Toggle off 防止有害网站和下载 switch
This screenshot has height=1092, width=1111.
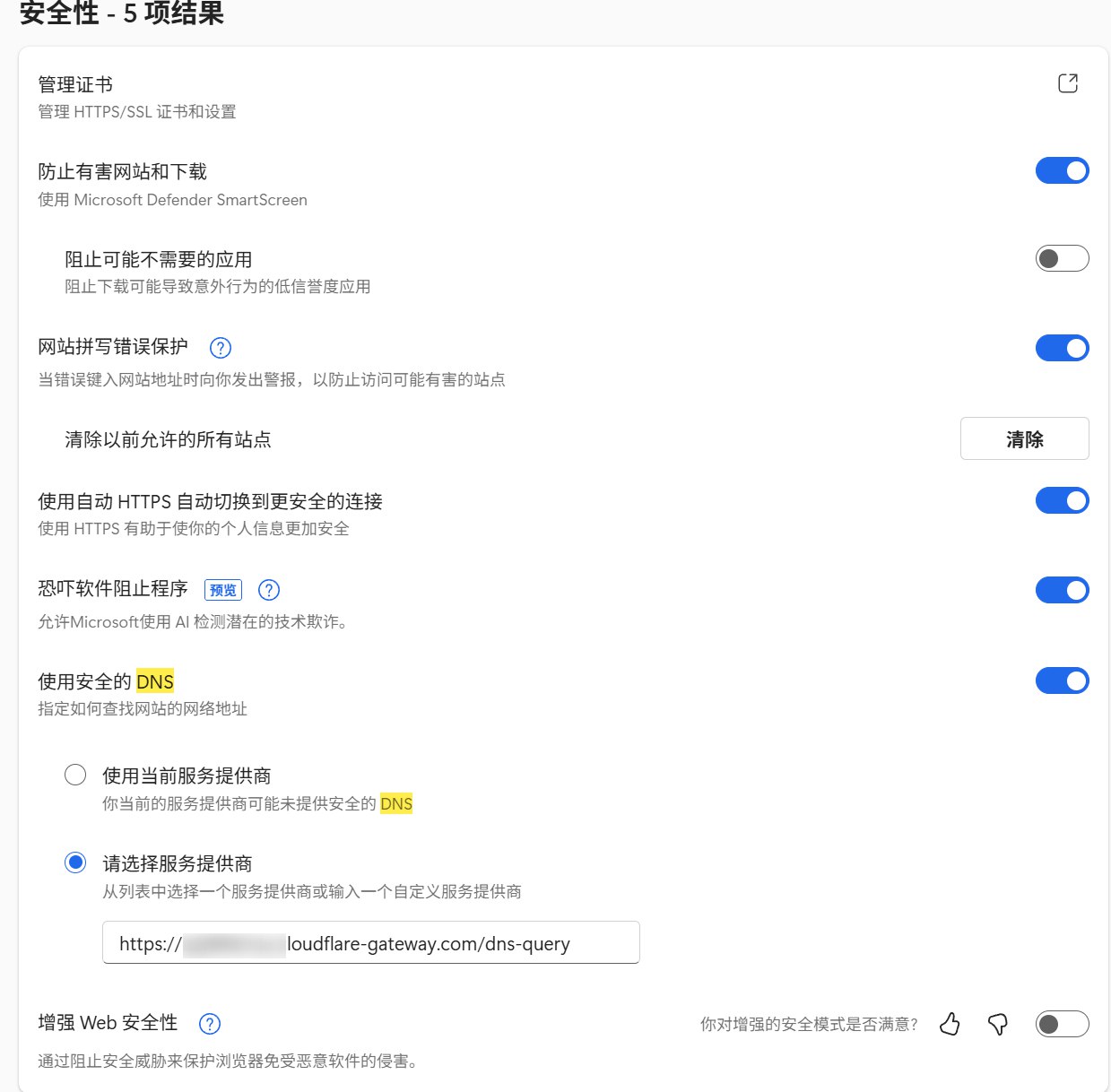coord(1062,170)
